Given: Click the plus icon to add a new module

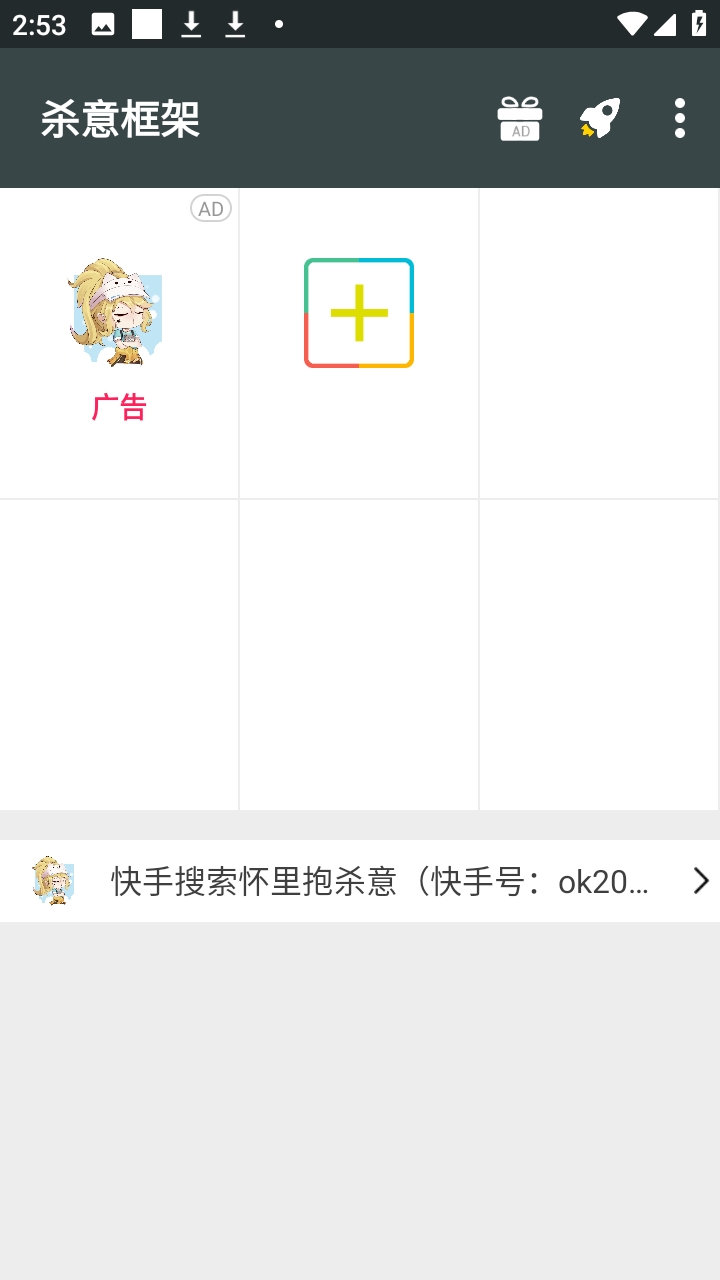Looking at the screenshot, I should pos(358,313).
